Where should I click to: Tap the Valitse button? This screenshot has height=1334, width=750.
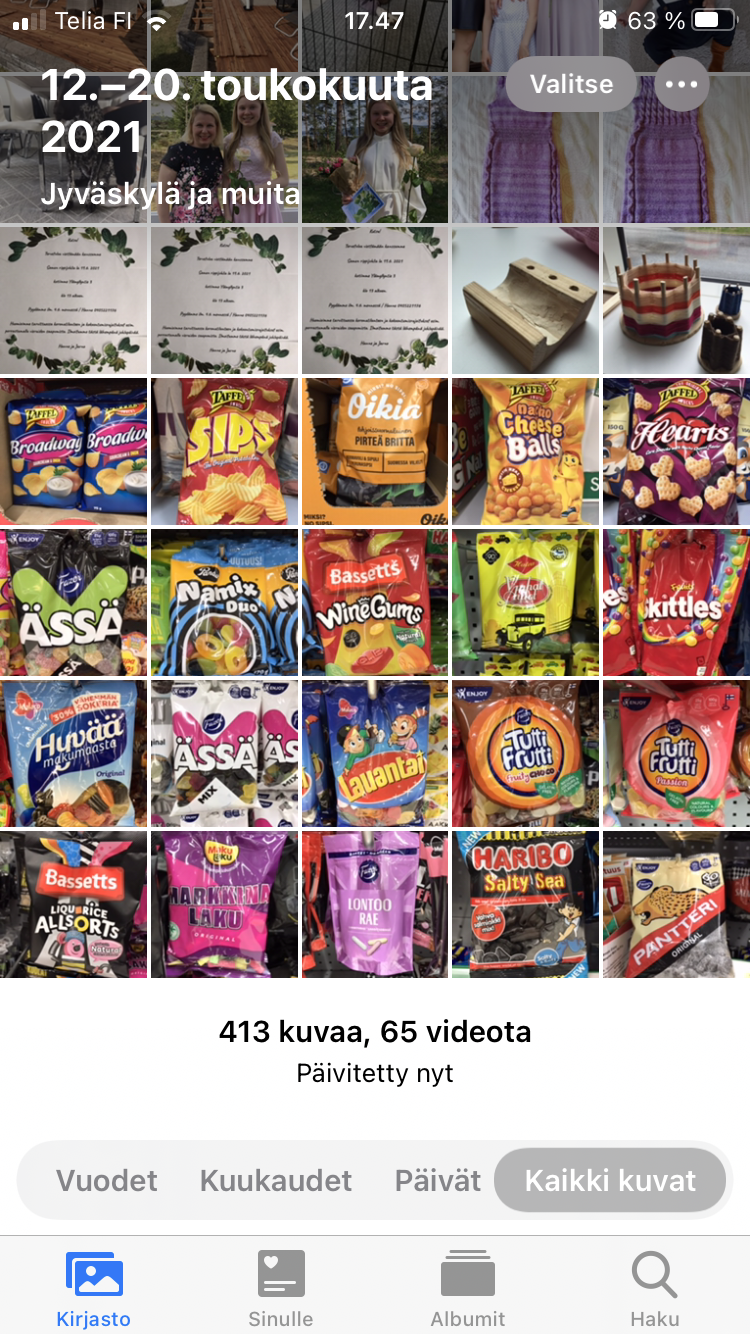(571, 84)
